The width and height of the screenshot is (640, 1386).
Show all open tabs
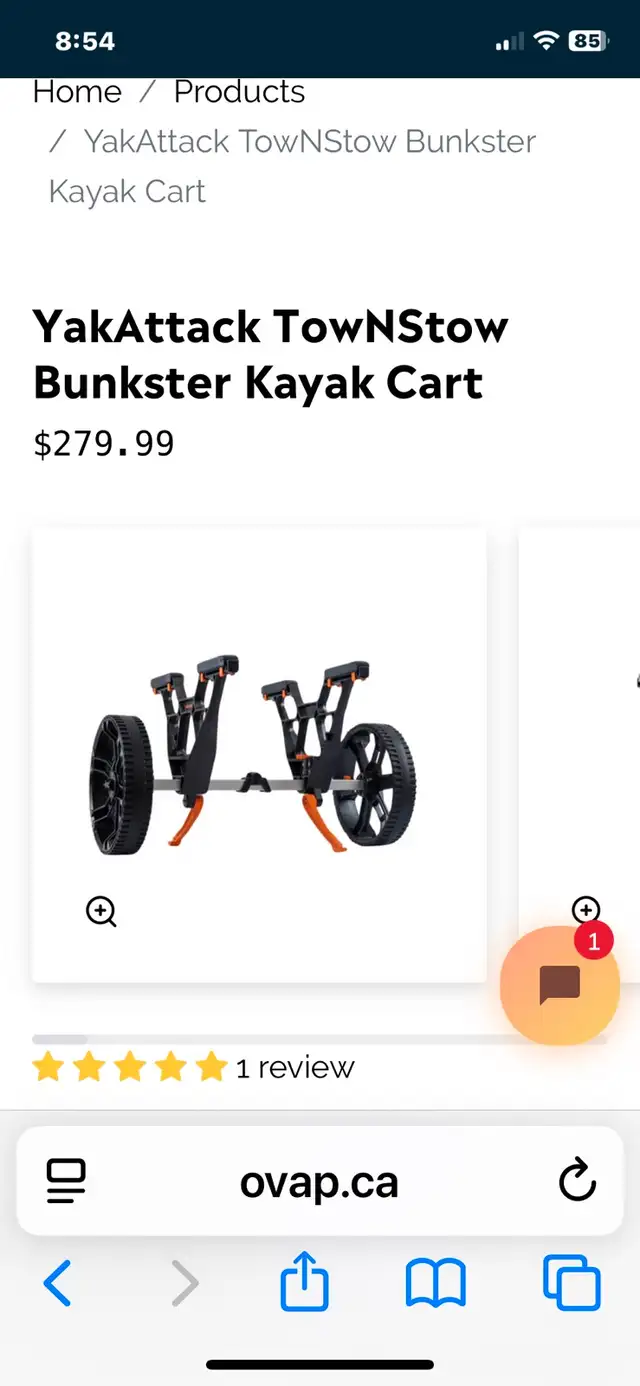coord(571,1283)
